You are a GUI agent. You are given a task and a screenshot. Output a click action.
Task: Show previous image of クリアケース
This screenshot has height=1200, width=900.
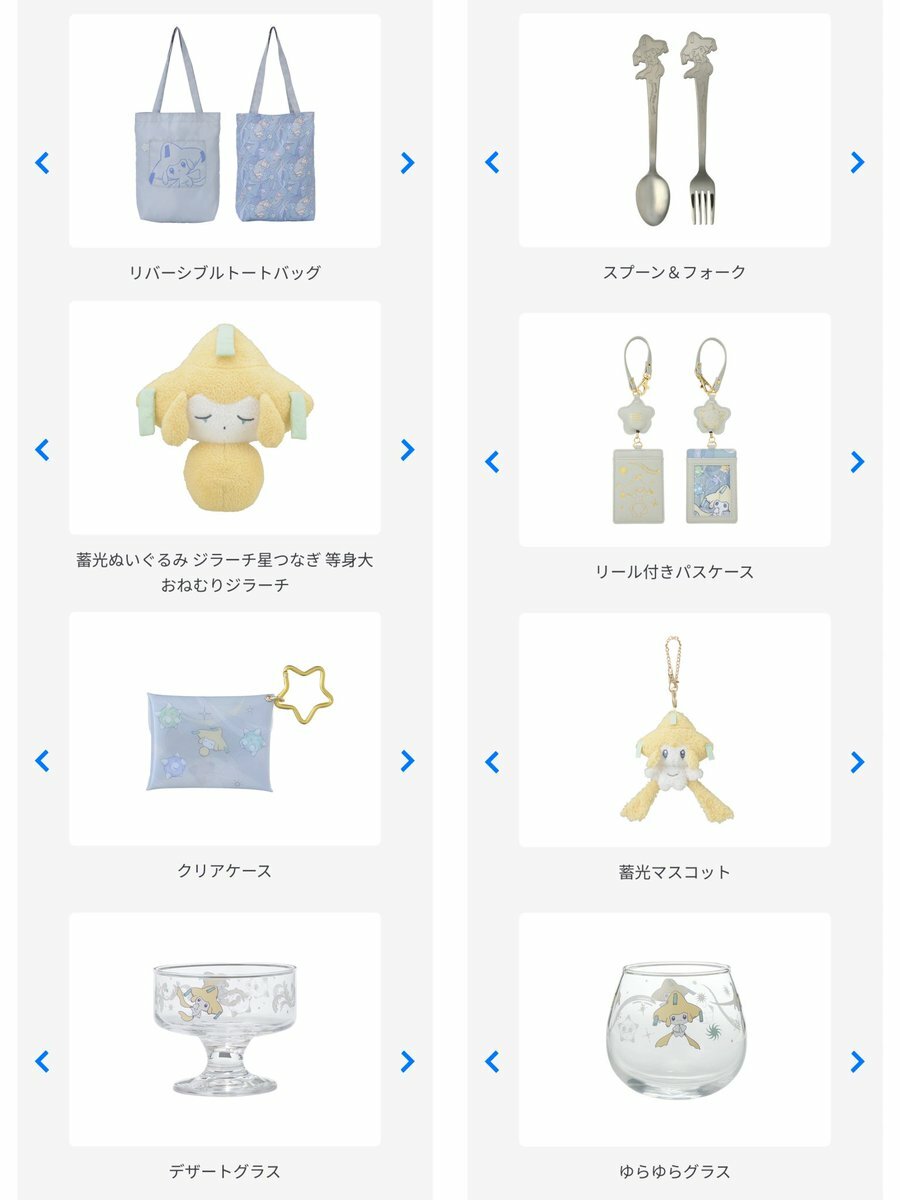tap(42, 761)
